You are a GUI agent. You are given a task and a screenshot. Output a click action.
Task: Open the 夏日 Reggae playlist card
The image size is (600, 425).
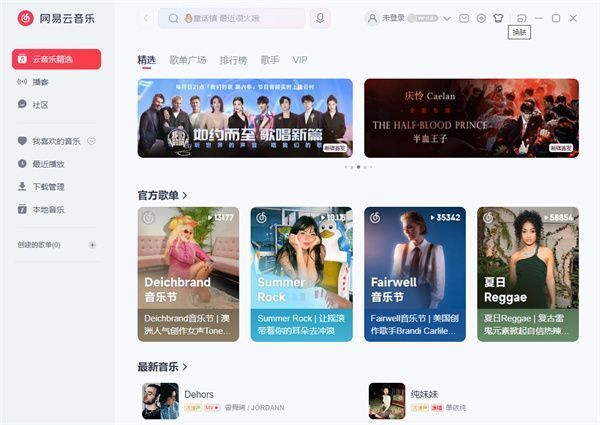tap(527, 273)
